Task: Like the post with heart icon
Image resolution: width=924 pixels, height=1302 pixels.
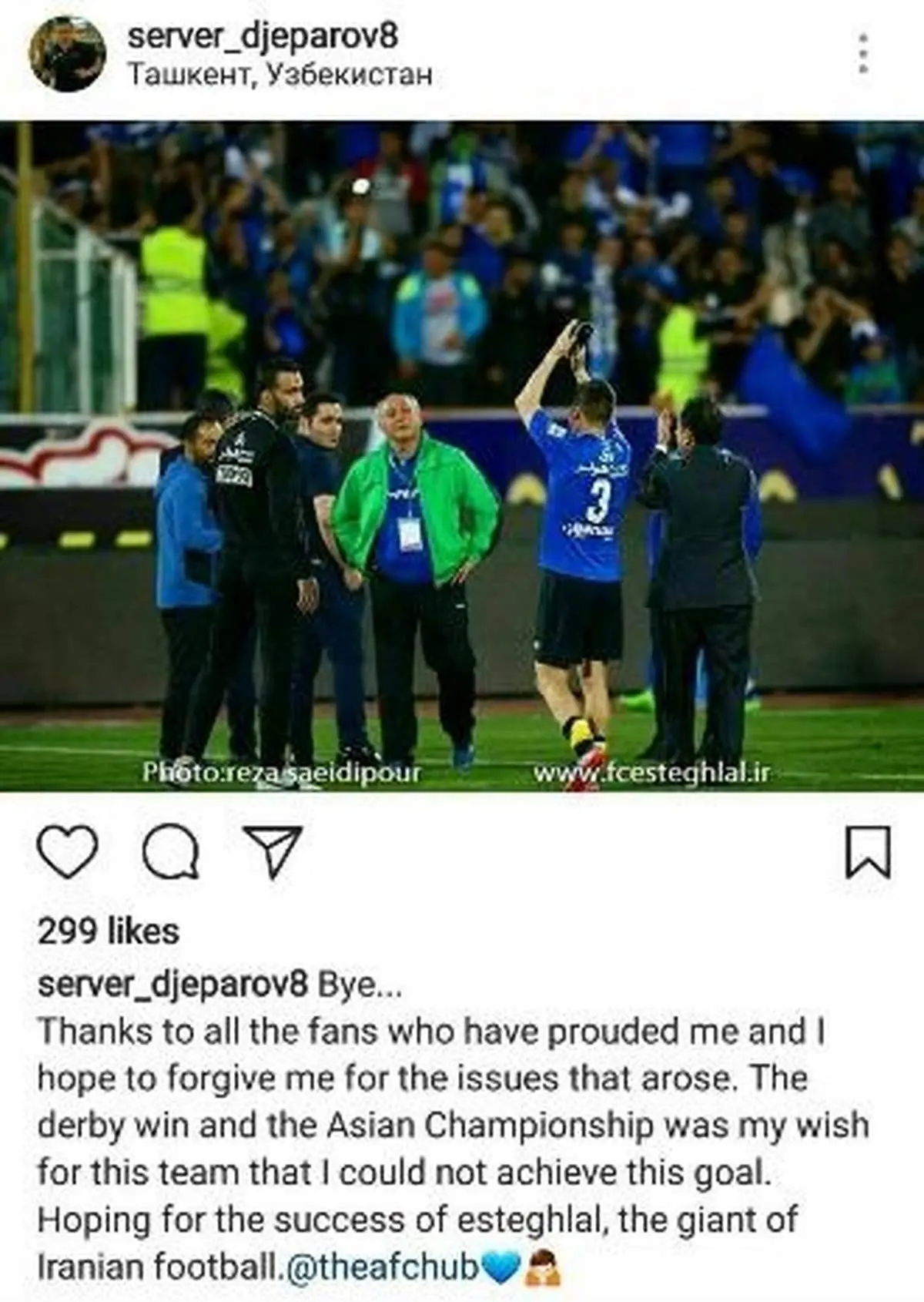Action: 68,851
